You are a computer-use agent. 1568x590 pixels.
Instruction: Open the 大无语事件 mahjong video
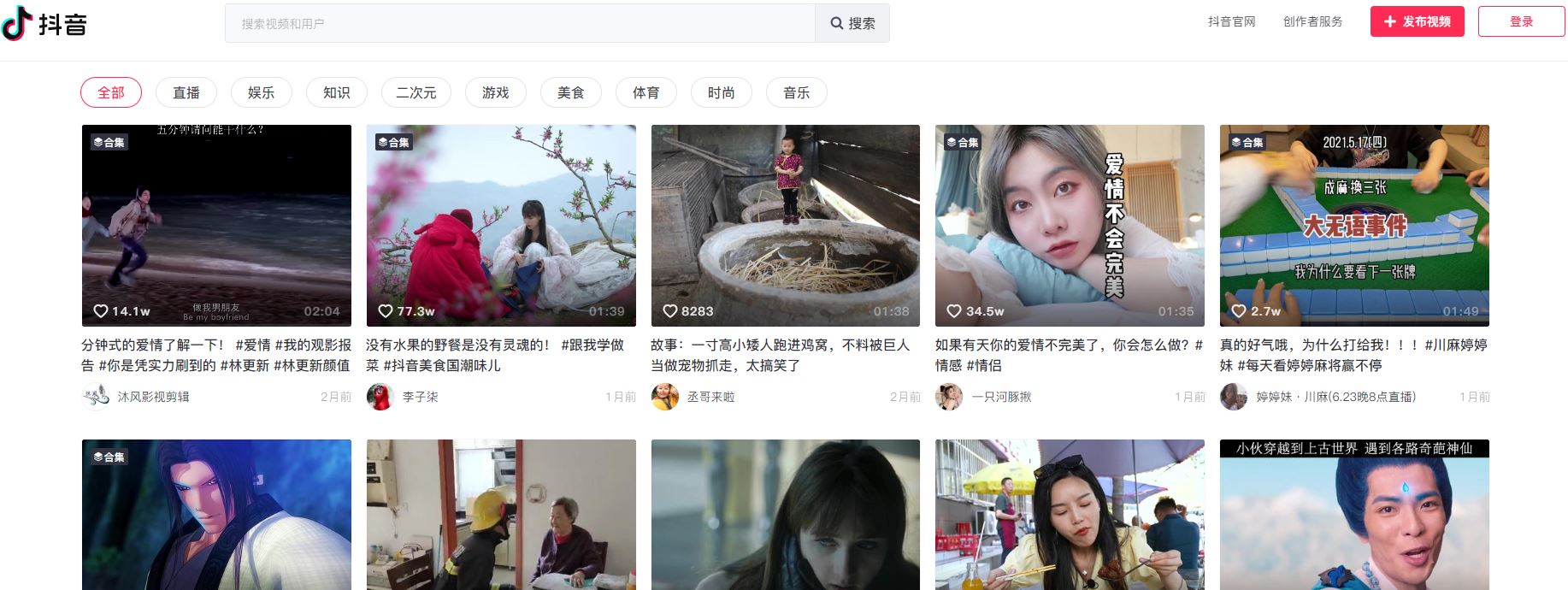[1354, 225]
